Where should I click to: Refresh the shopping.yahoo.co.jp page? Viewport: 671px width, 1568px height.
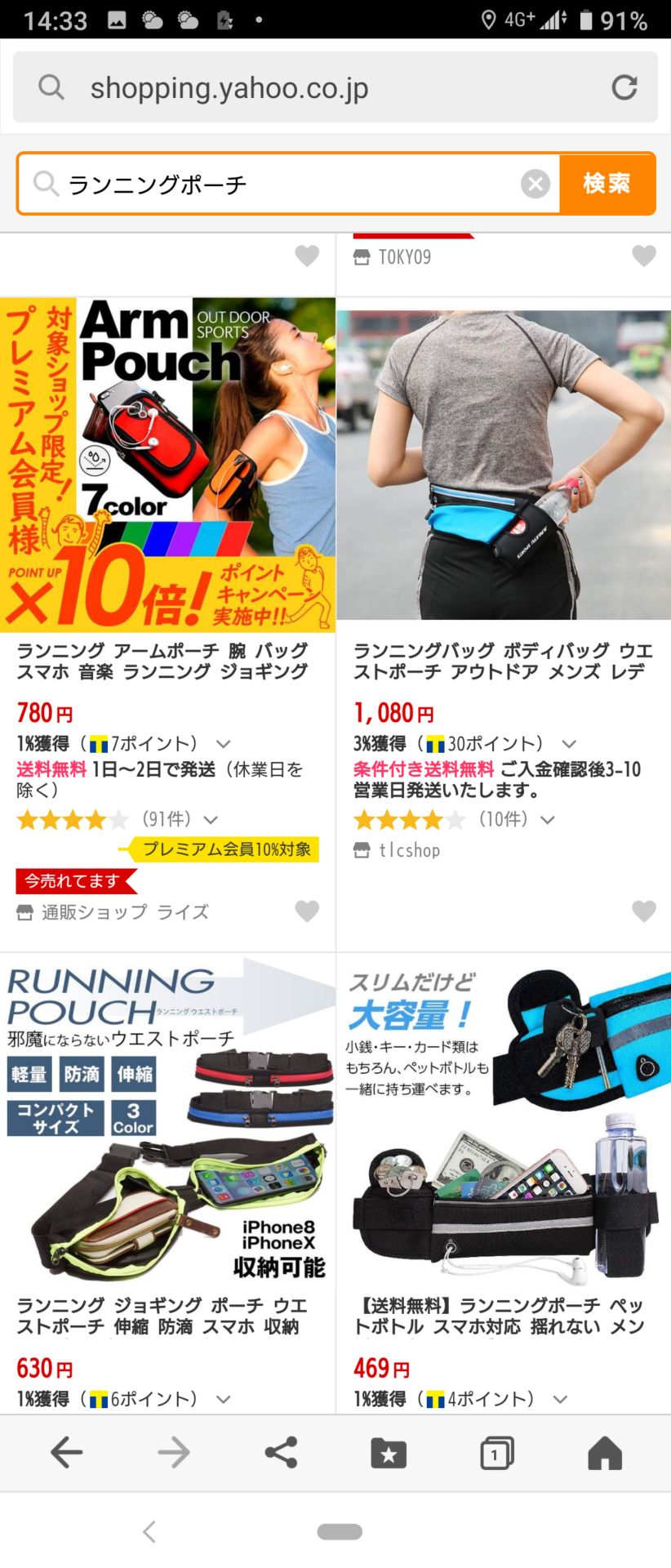(625, 87)
